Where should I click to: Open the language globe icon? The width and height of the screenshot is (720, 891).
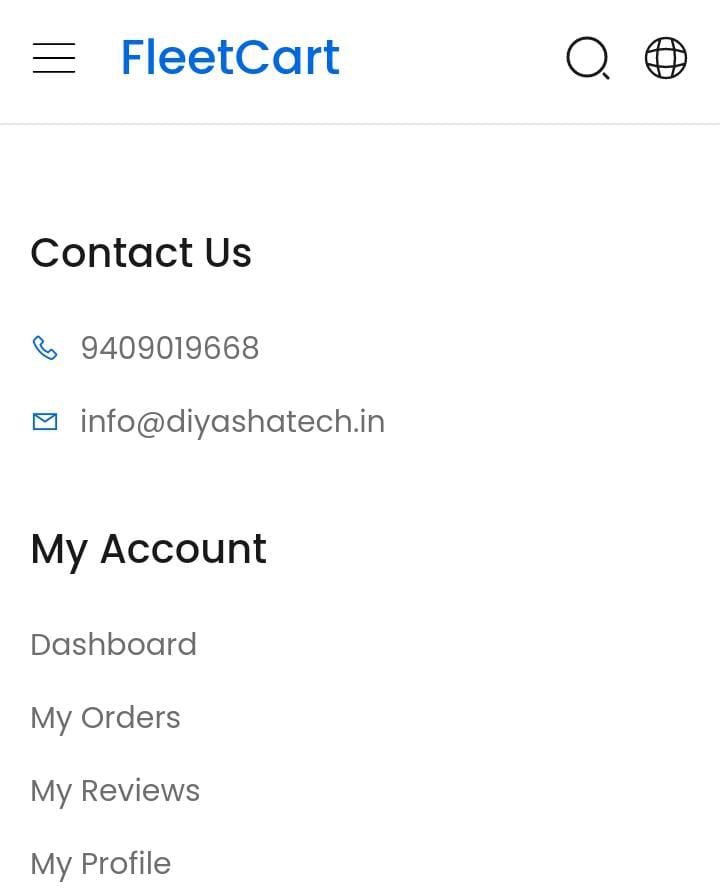coord(666,58)
